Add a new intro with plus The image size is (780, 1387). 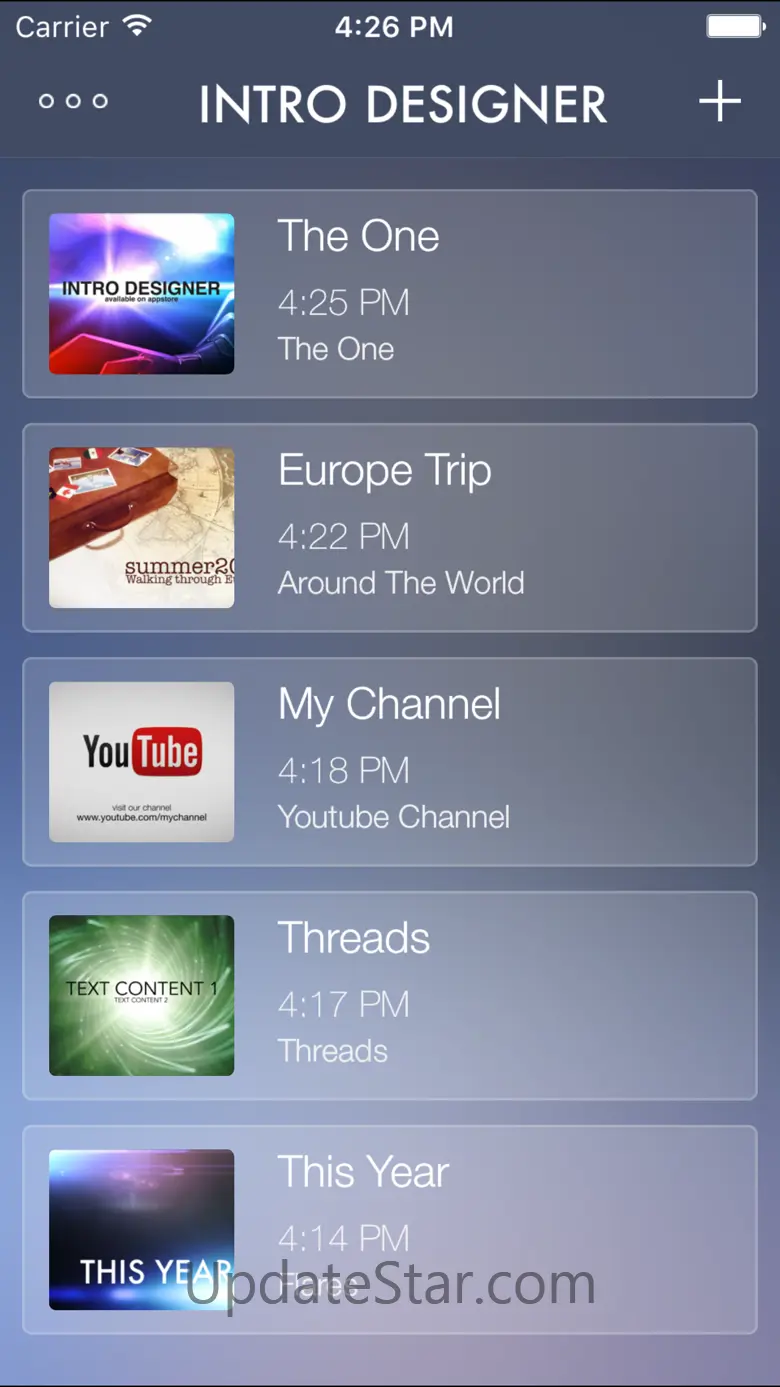pyautogui.click(x=719, y=102)
